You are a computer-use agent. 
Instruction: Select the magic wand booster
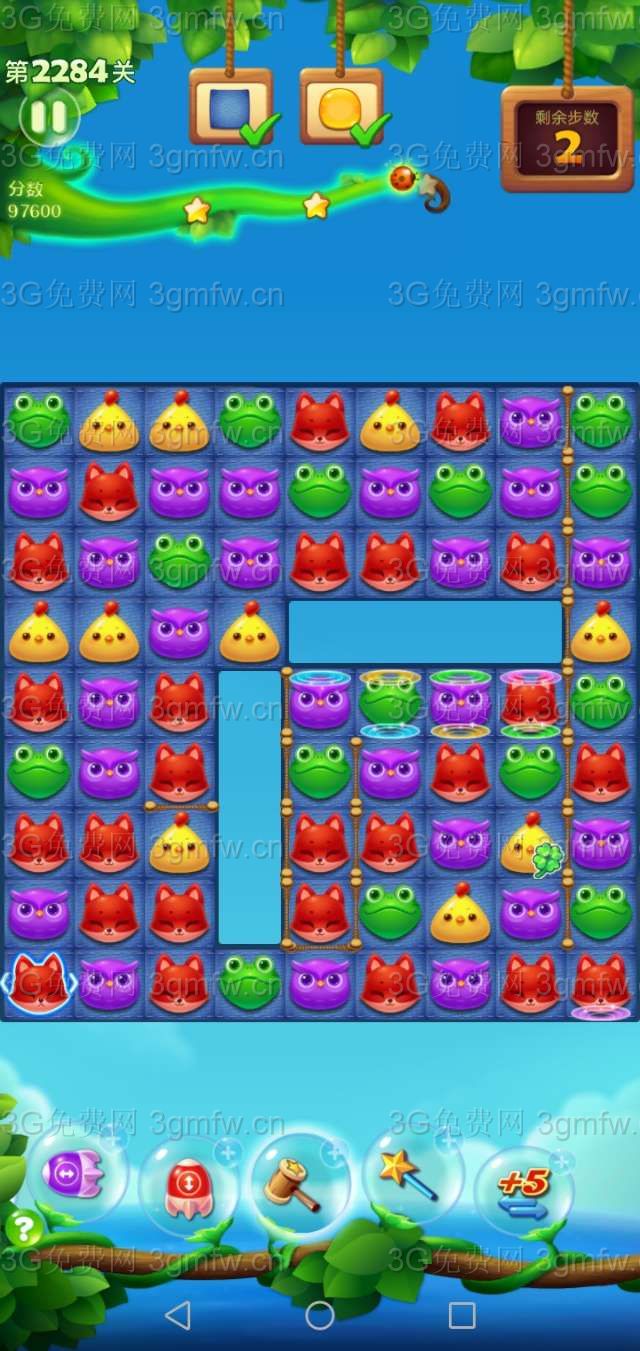click(410, 1176)
